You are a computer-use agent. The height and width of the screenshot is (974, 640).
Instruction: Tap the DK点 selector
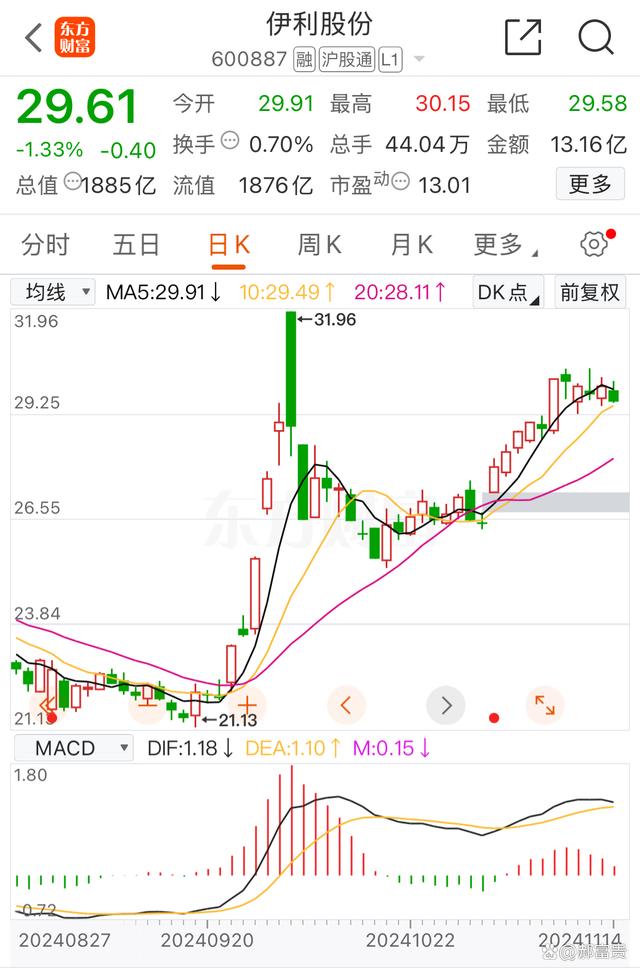click(x=508, y=292)
